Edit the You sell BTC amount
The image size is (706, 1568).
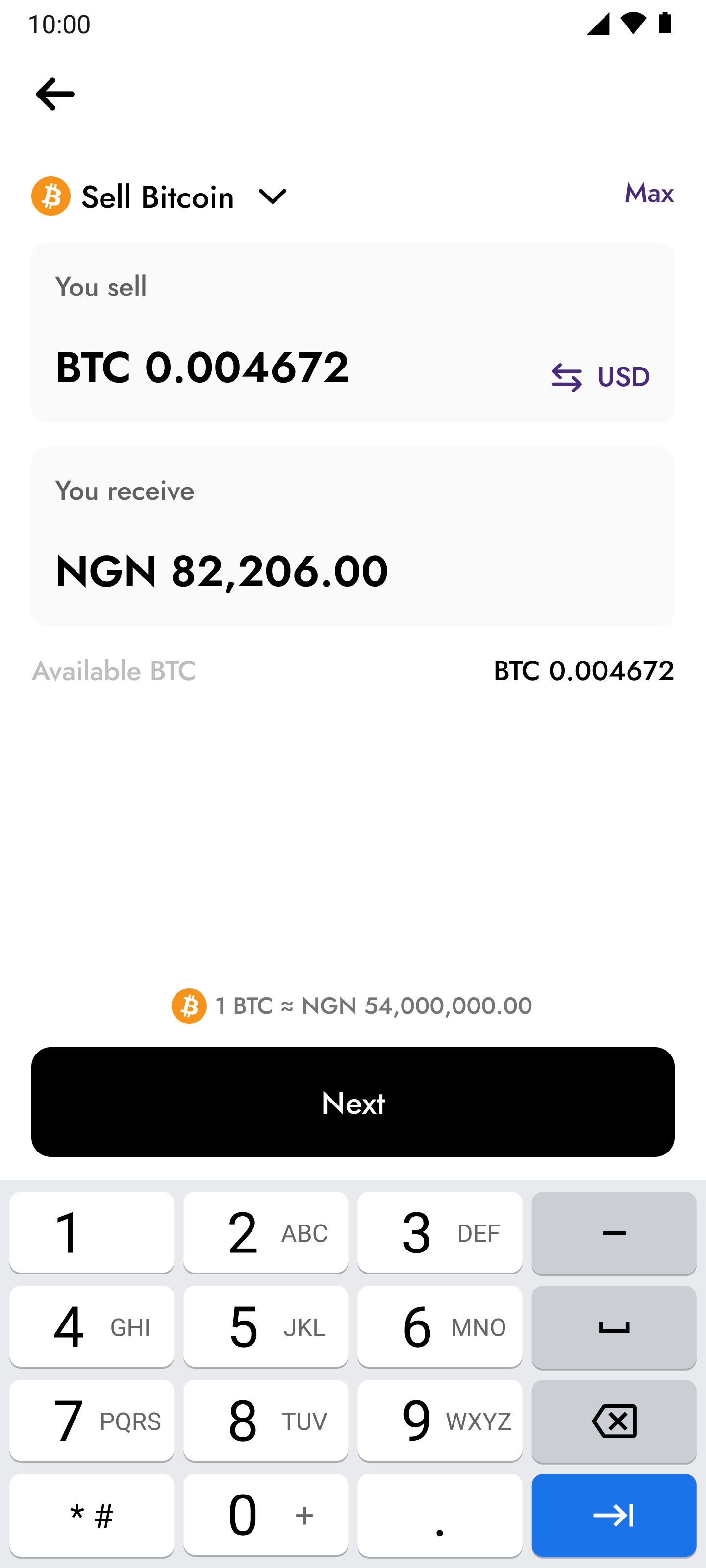202,367
